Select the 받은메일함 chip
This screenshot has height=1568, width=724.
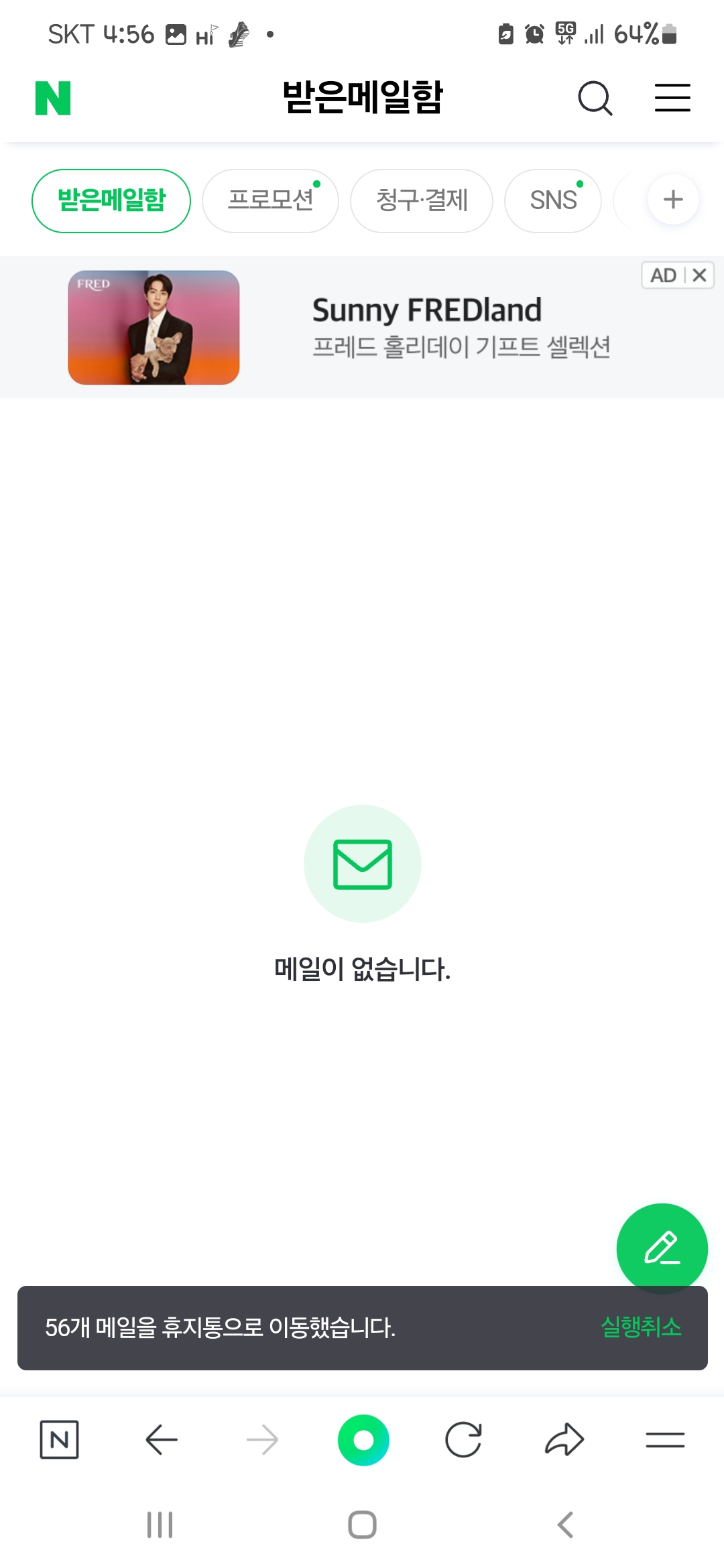point(111,200)
